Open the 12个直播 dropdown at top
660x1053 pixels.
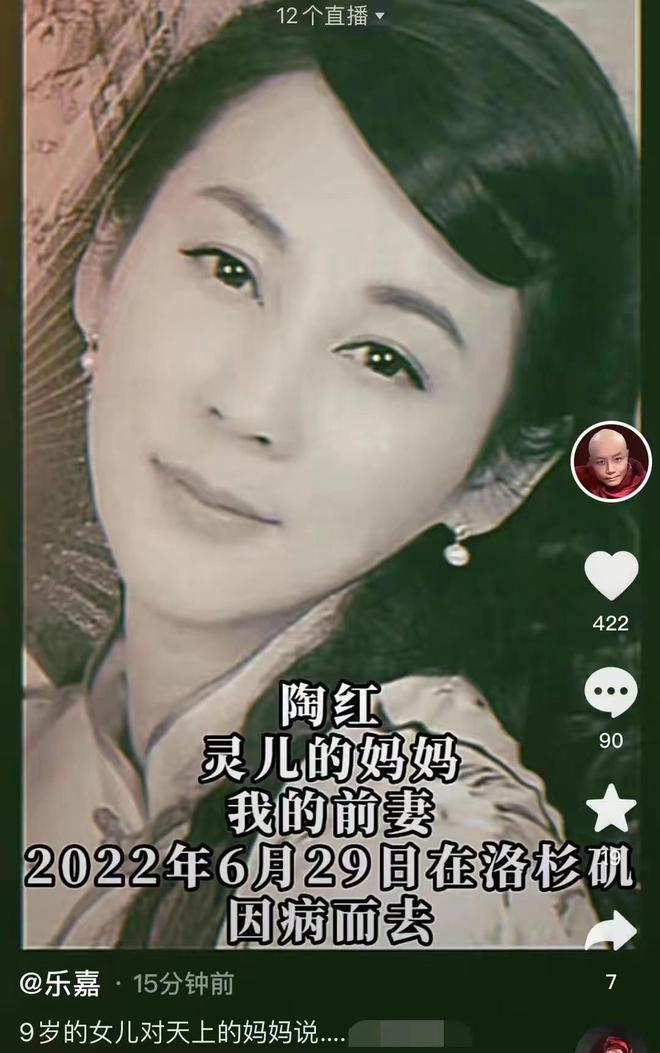tap(330, 16)
